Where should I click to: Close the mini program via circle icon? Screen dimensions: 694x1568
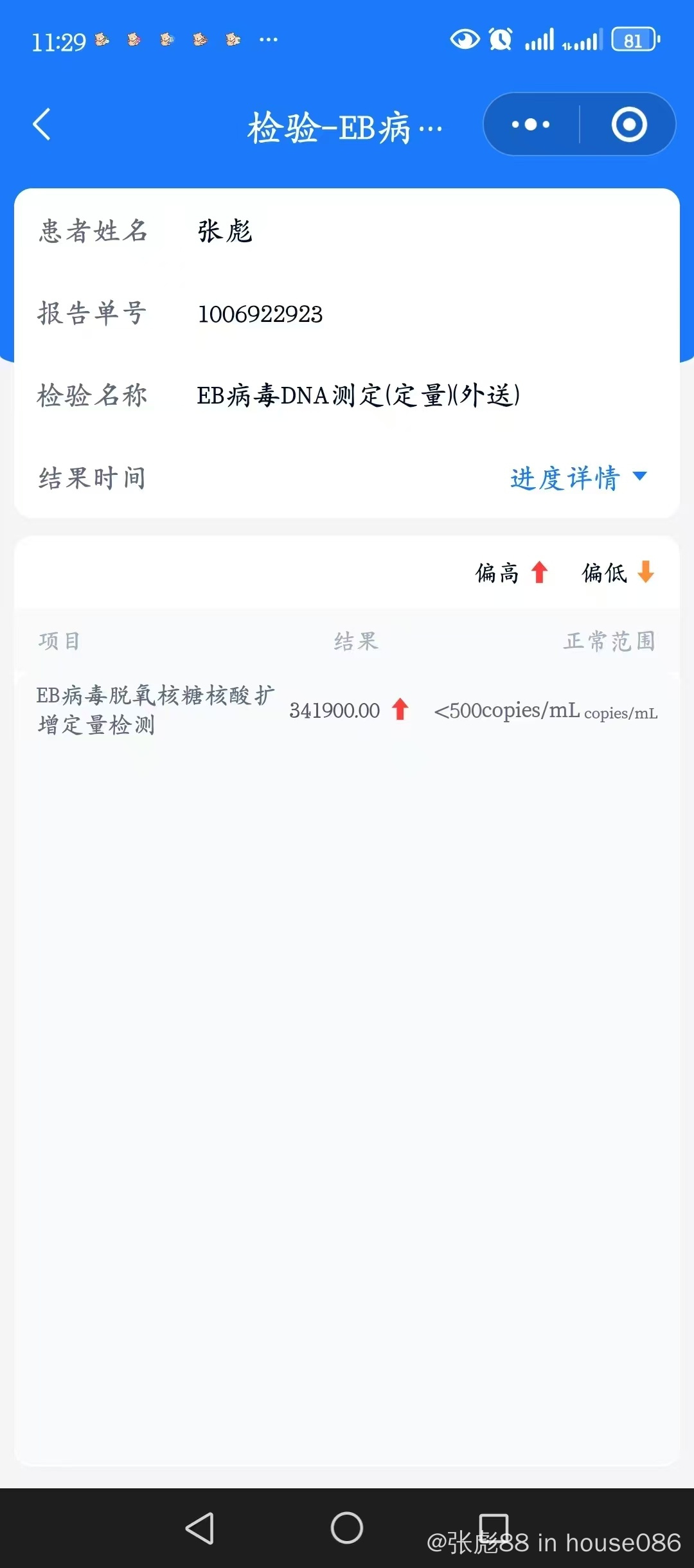coord(629,125)
